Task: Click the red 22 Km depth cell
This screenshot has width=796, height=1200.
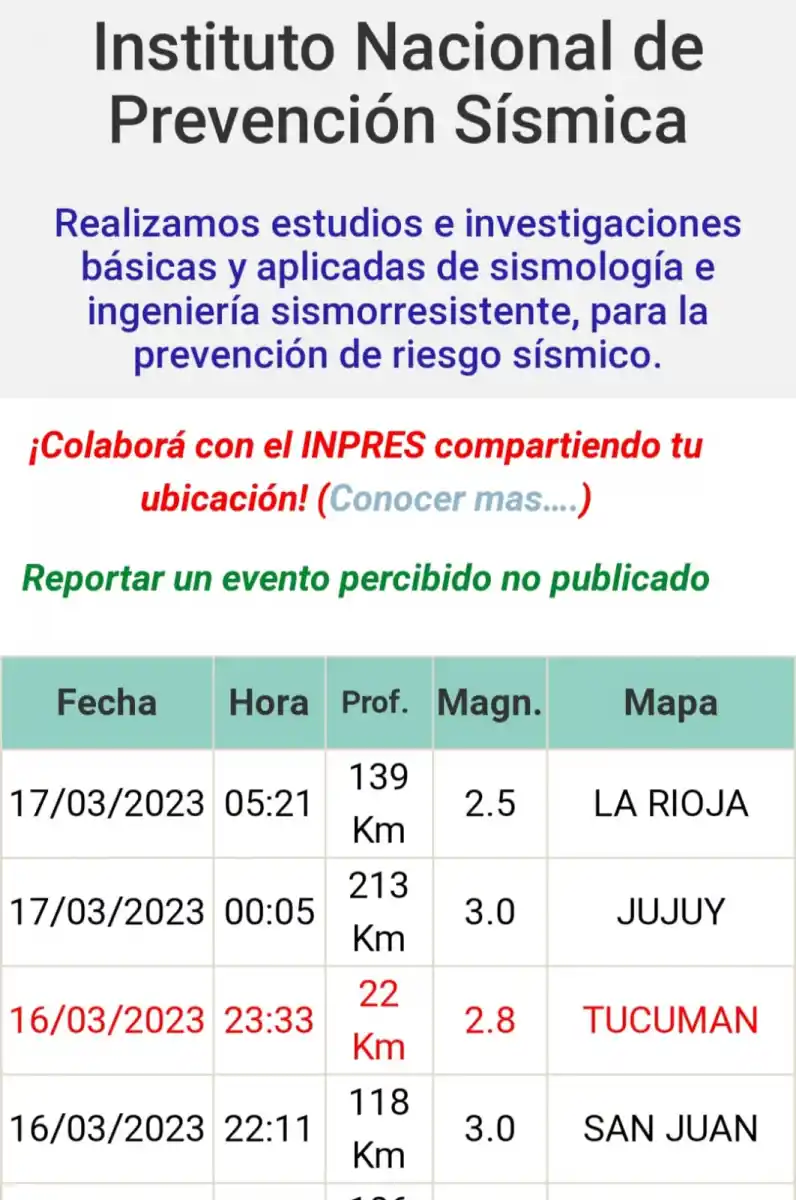Action: click(378, 1020)
